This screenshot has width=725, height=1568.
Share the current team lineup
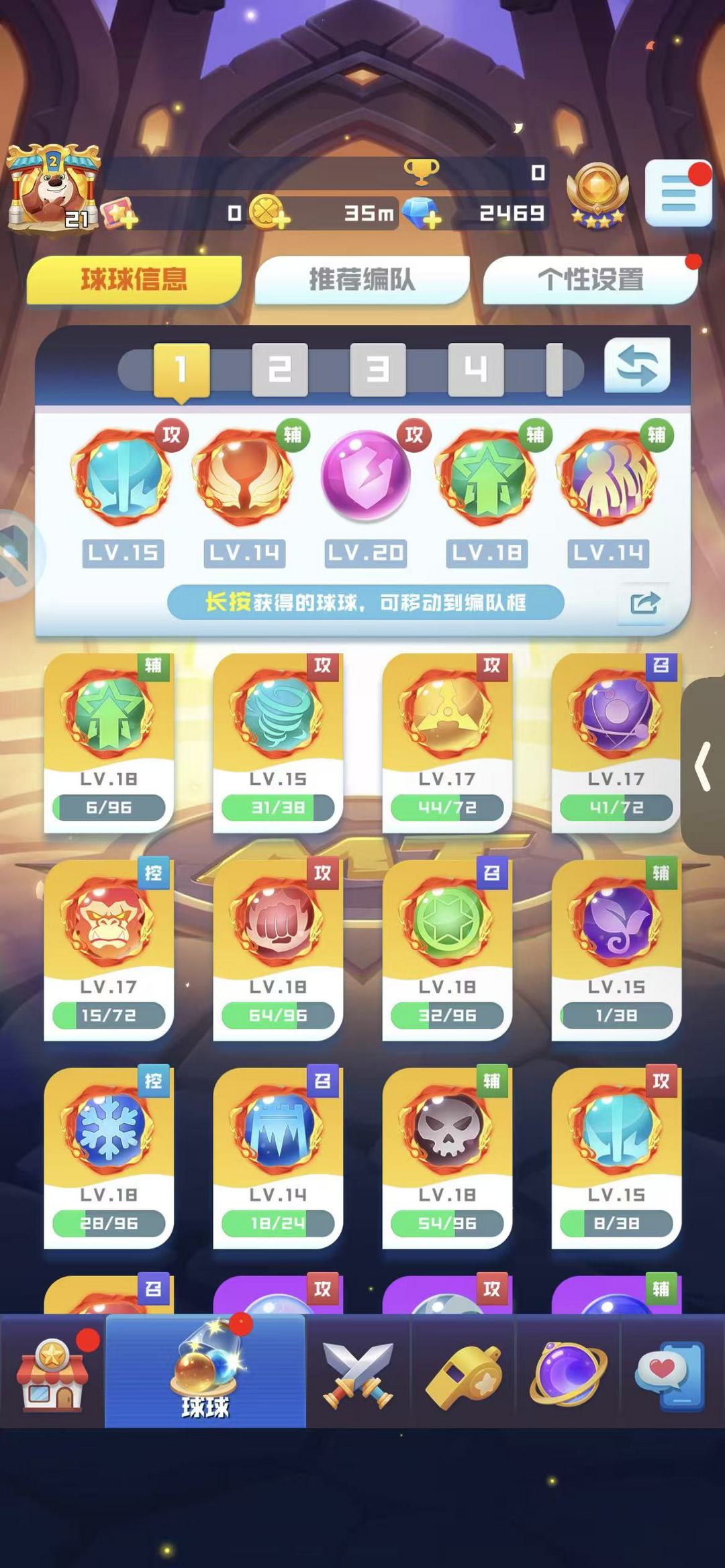tap(644, 603)
